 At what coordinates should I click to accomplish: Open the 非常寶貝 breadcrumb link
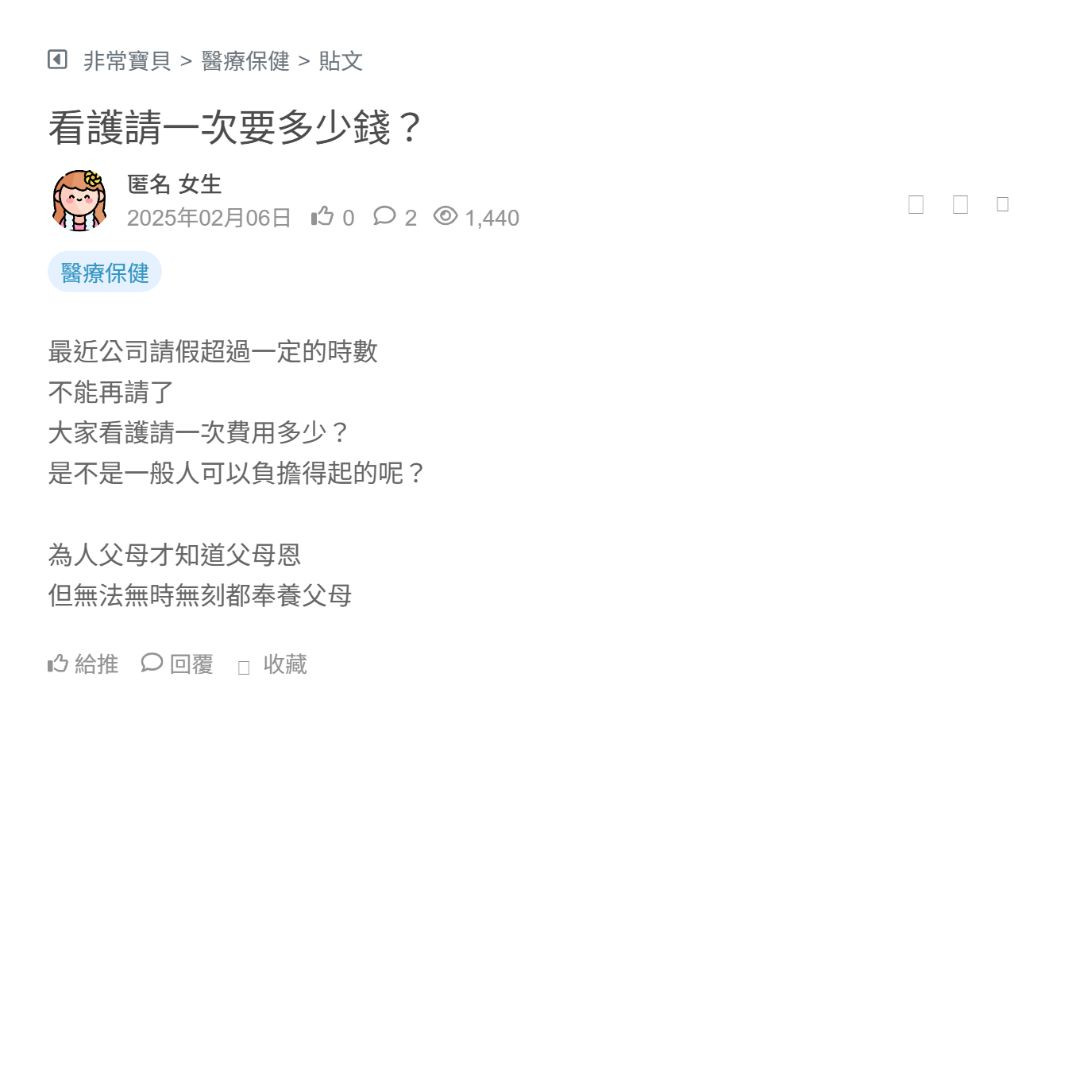(x=127, y=61)
